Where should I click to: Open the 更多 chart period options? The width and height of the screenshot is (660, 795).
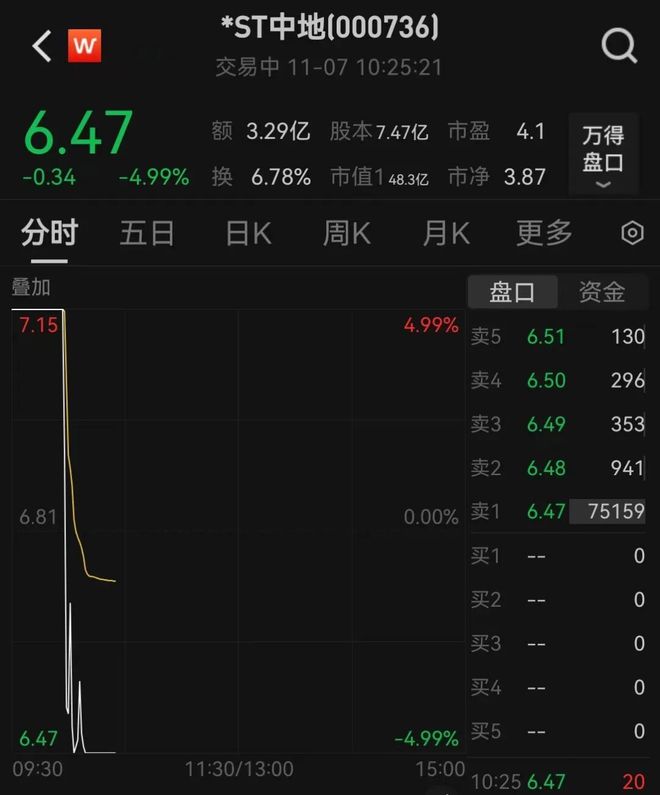[544, 234]
